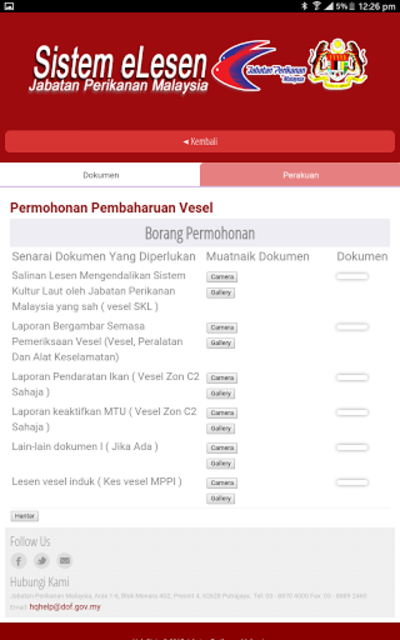Tap Camera for Lain-lain dokumen I

(222, 448)
